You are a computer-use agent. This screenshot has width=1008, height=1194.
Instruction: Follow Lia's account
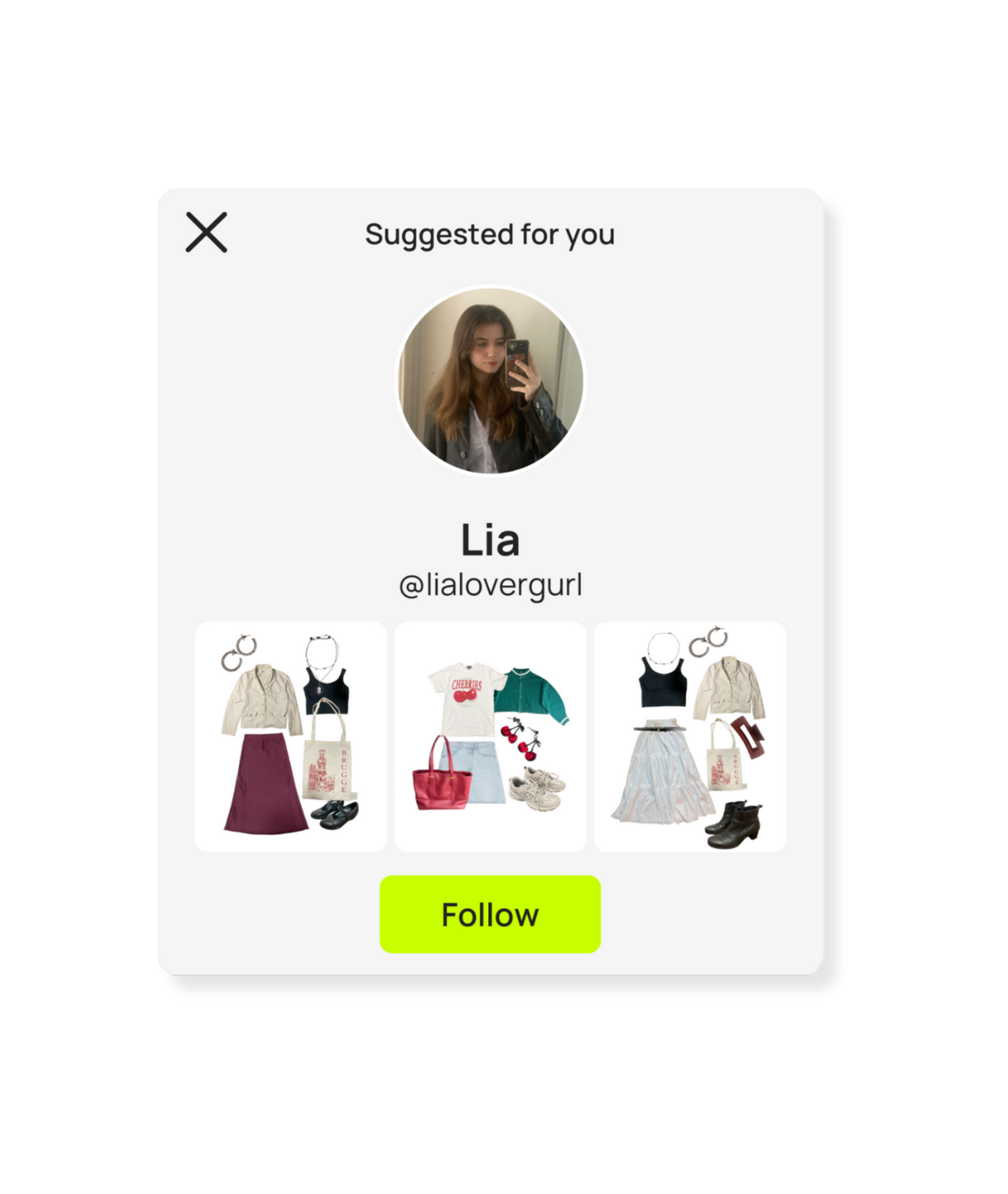pyautogui.click(x=490, y=915)
